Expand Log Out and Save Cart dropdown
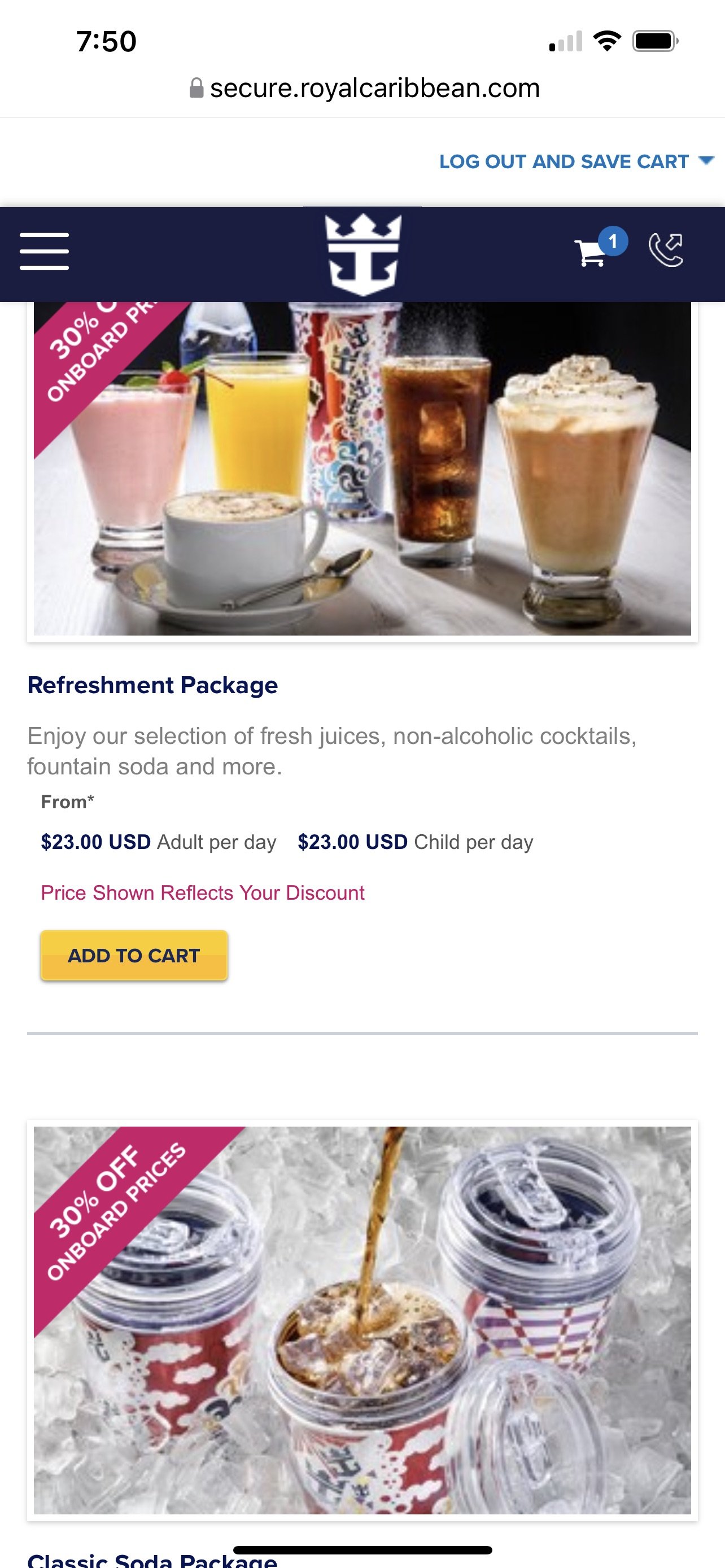This screenshot has width=725, height=1568. (x=576, y=161)
